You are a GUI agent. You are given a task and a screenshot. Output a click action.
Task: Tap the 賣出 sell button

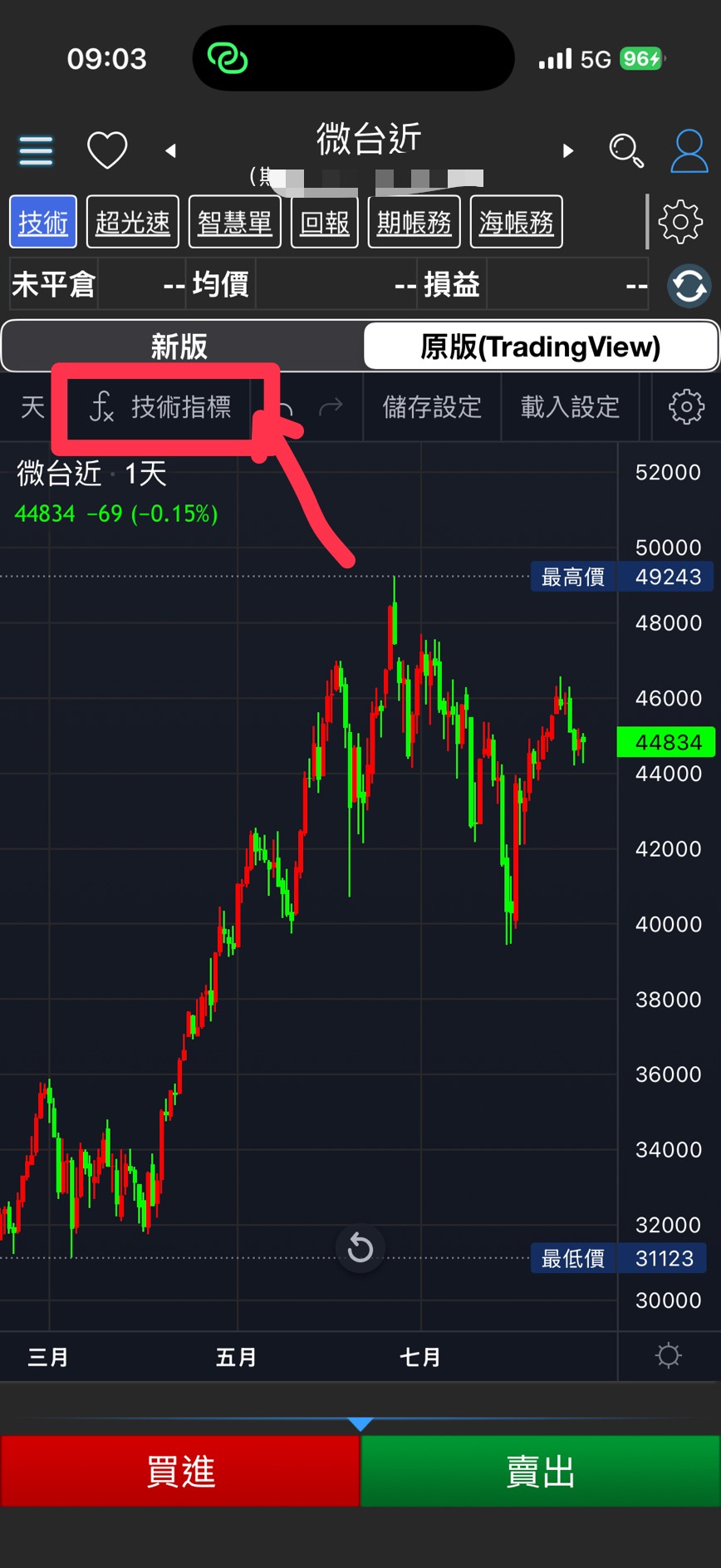541,1471
